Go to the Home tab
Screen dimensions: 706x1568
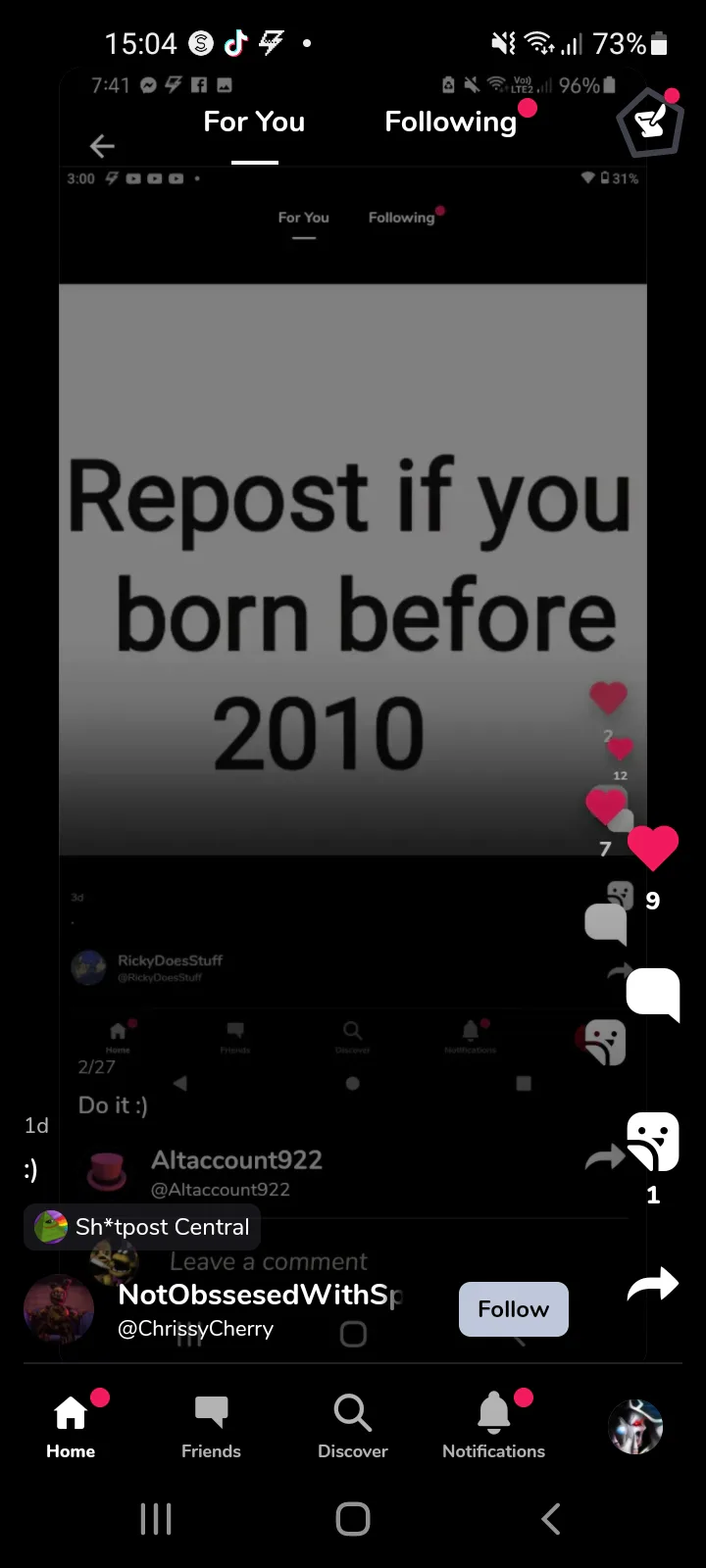[x=71, y=1425]
